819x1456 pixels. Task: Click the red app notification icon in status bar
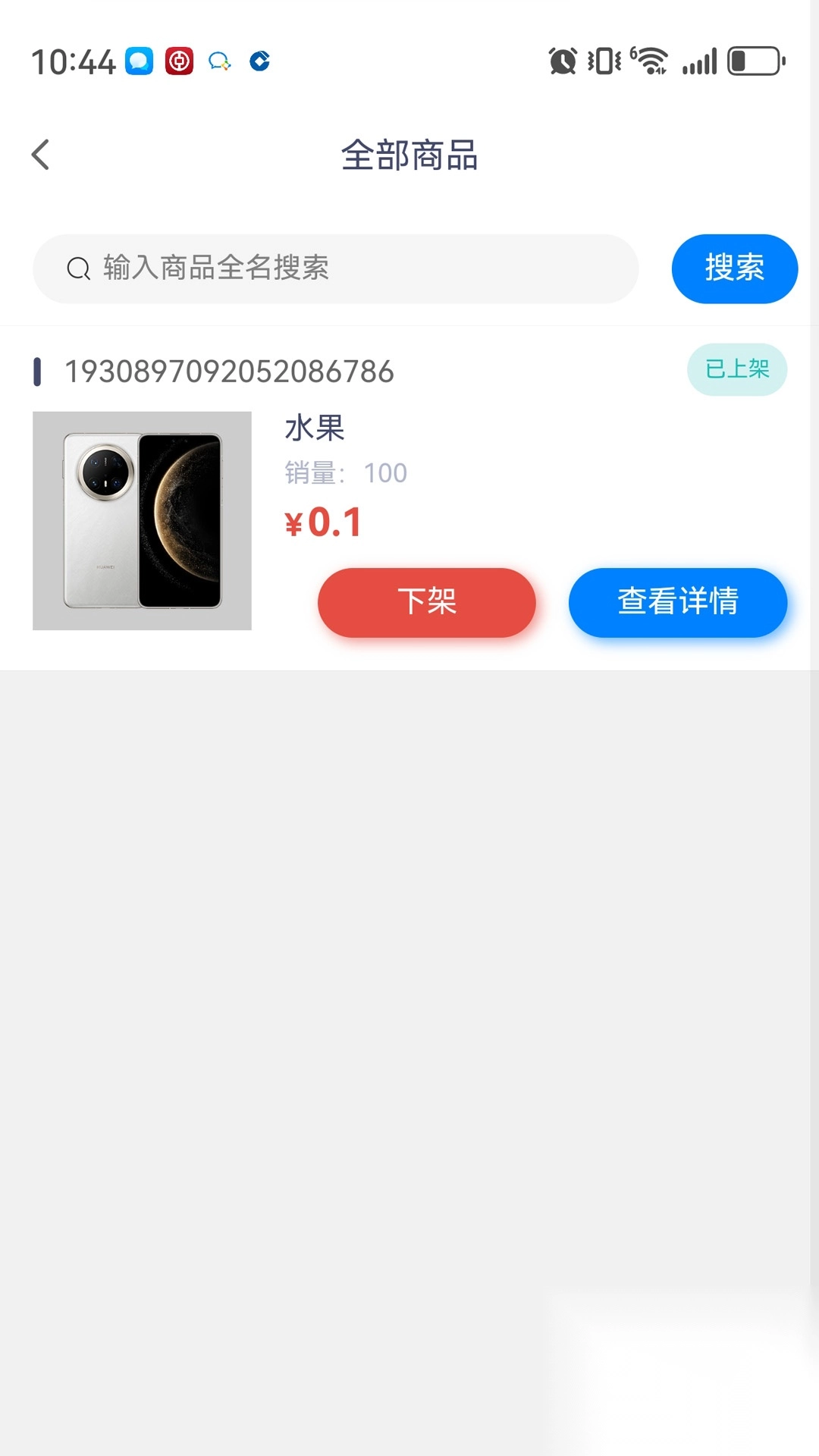[180, 61]
